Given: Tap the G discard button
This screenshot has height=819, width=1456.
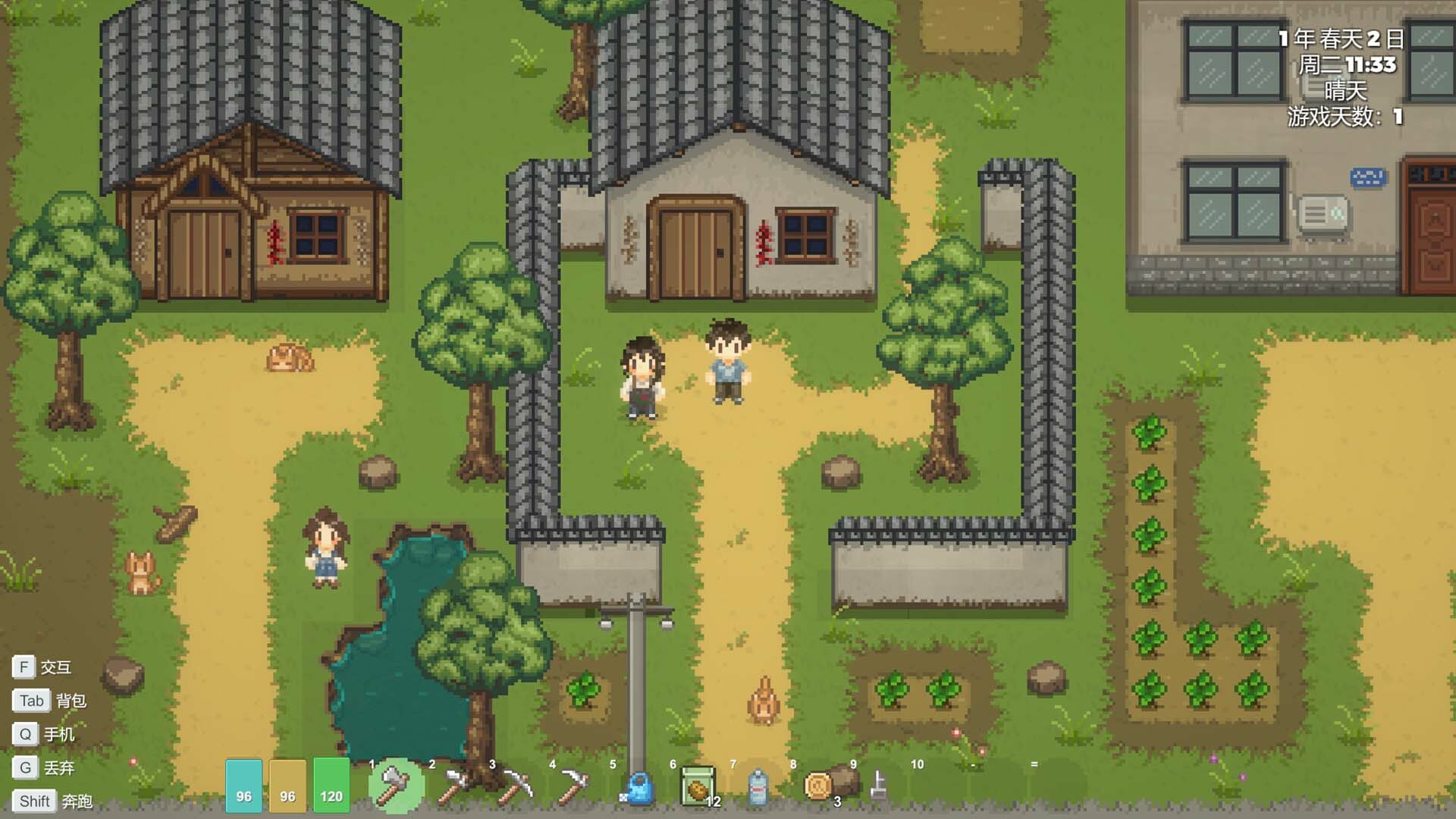Looking at the screenshot, I should pyautogui.click(x=26, y=767).
